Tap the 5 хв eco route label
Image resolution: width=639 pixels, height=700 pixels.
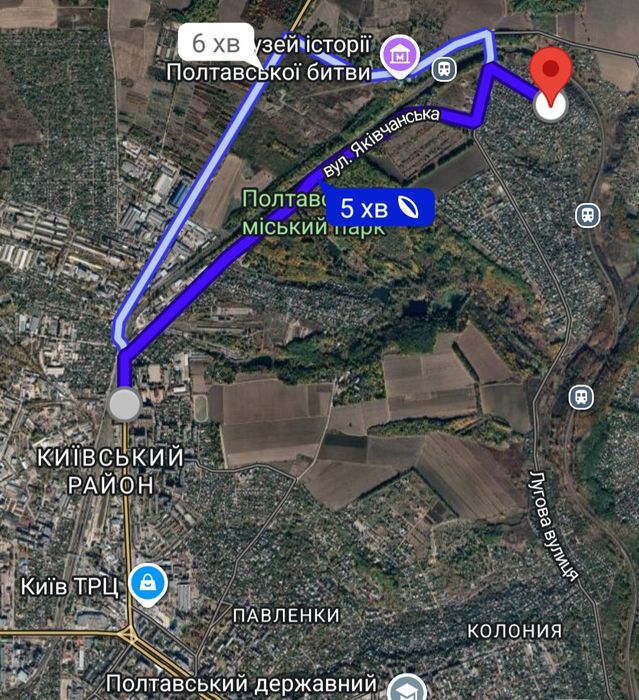coord(380,208)
